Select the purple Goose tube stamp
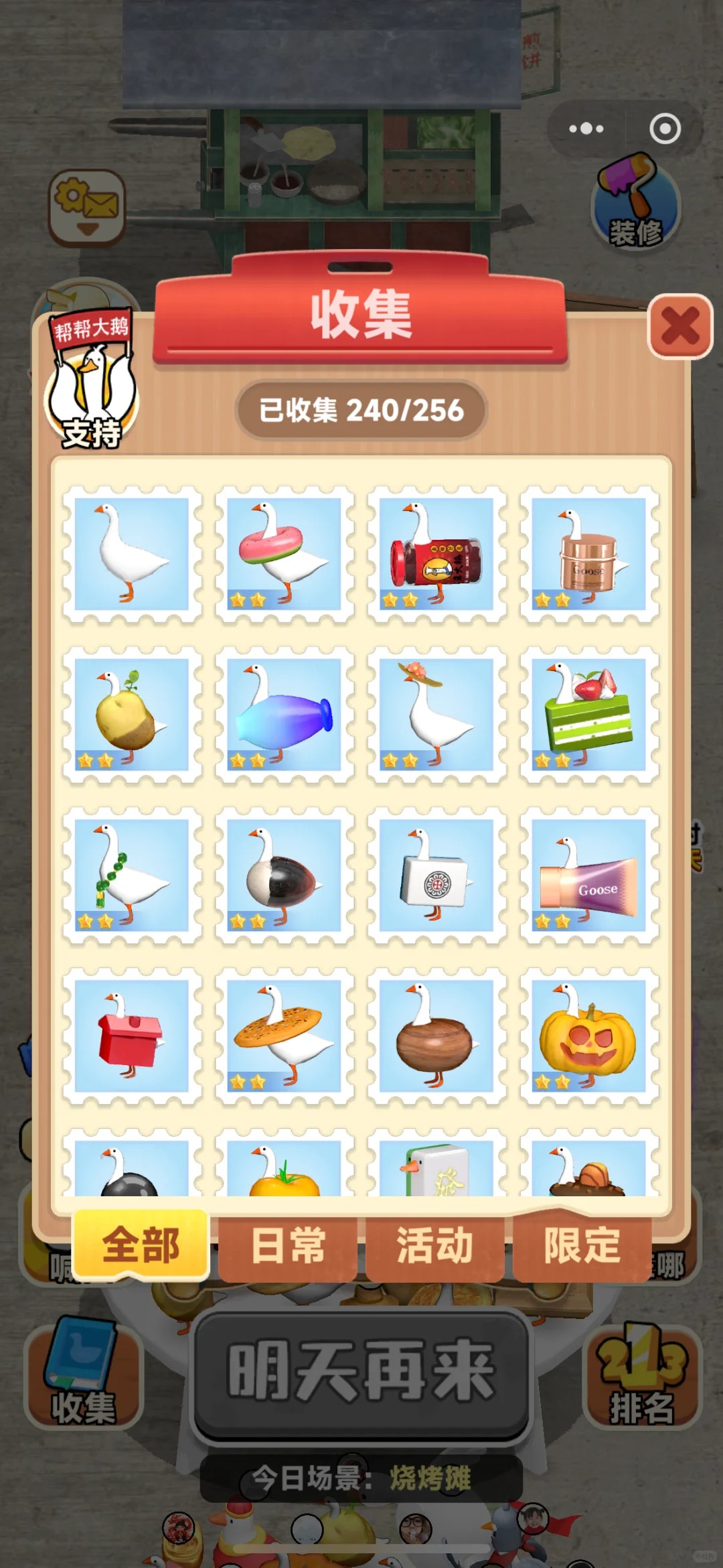Viewport: 723px width, 1568px height. pyautogui.click(x=589, y=875)
